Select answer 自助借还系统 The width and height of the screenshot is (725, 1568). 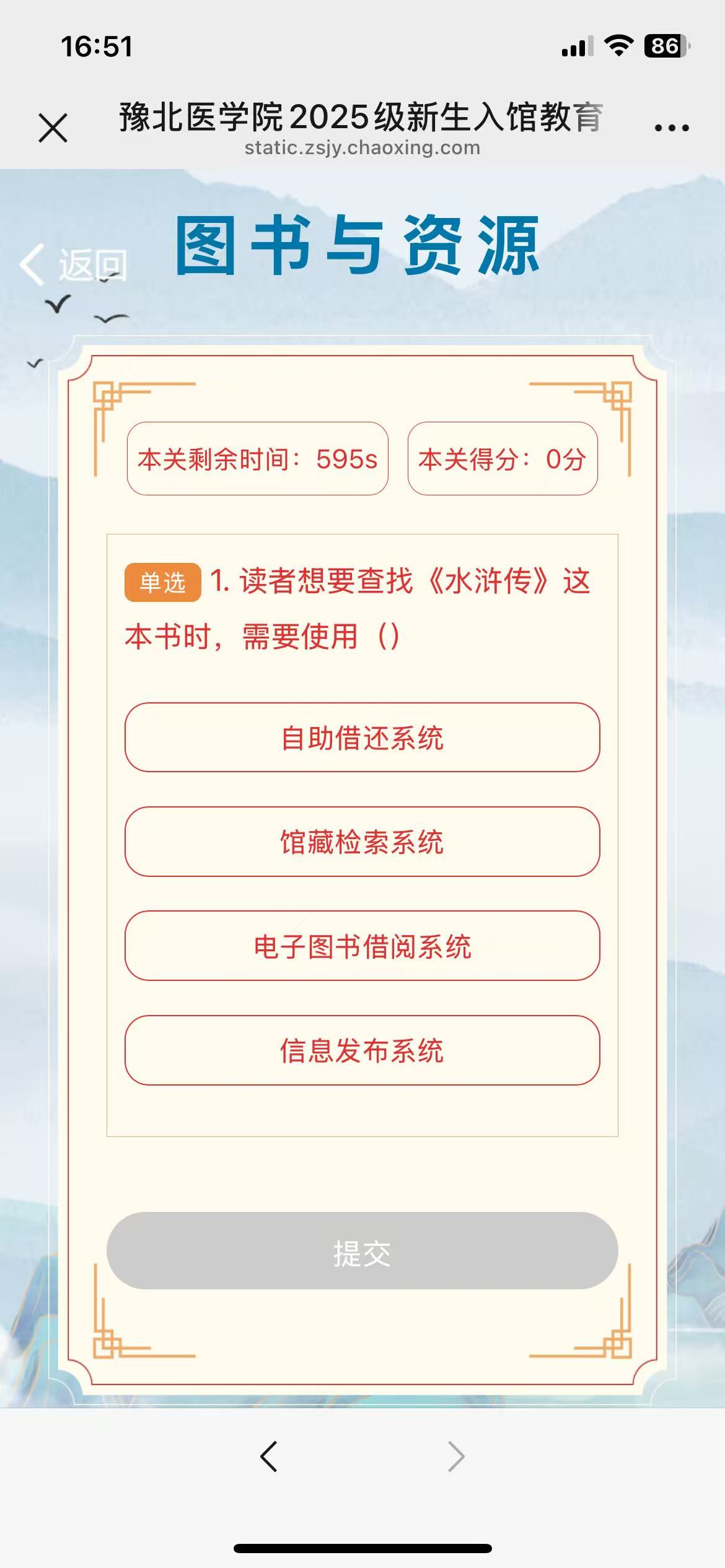362,738
